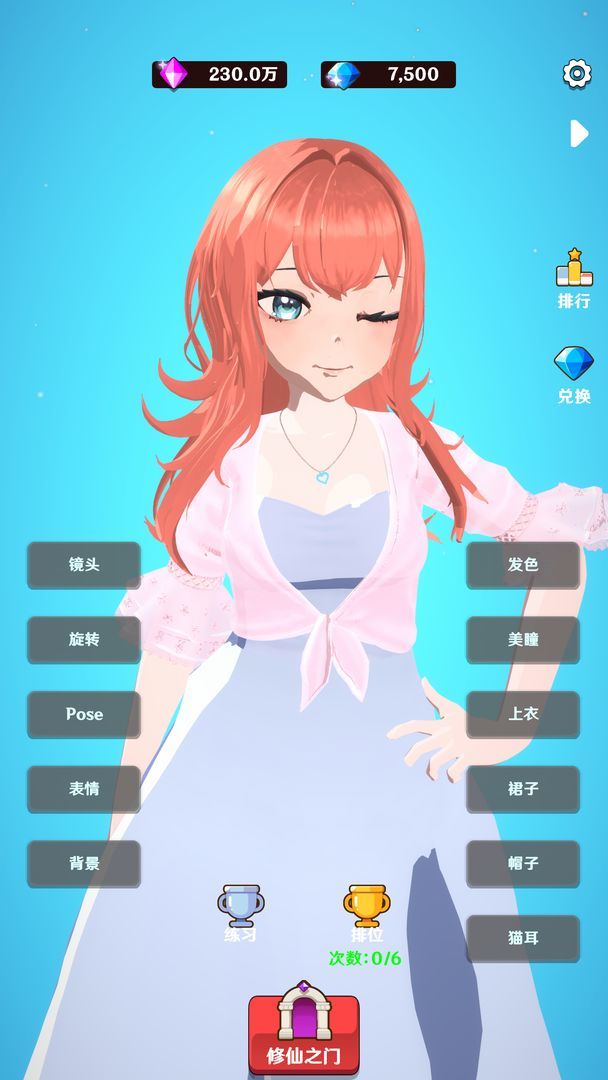Start 练习 practice mode
The width and height of the screenshot is (608, 1080).
(x=240, y=913)
